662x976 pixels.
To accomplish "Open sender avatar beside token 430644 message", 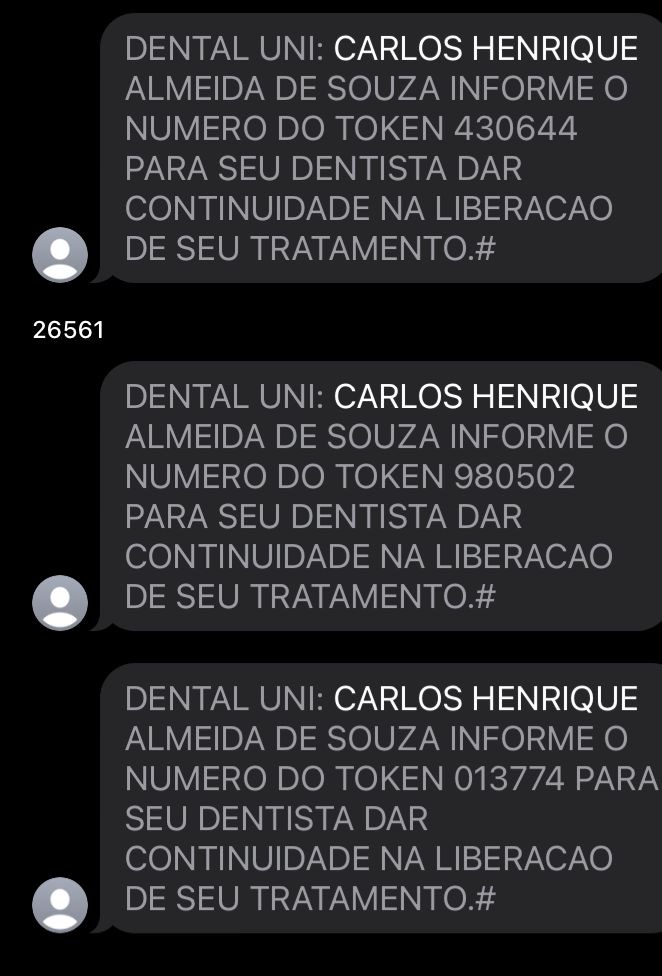I will [60, 255].
